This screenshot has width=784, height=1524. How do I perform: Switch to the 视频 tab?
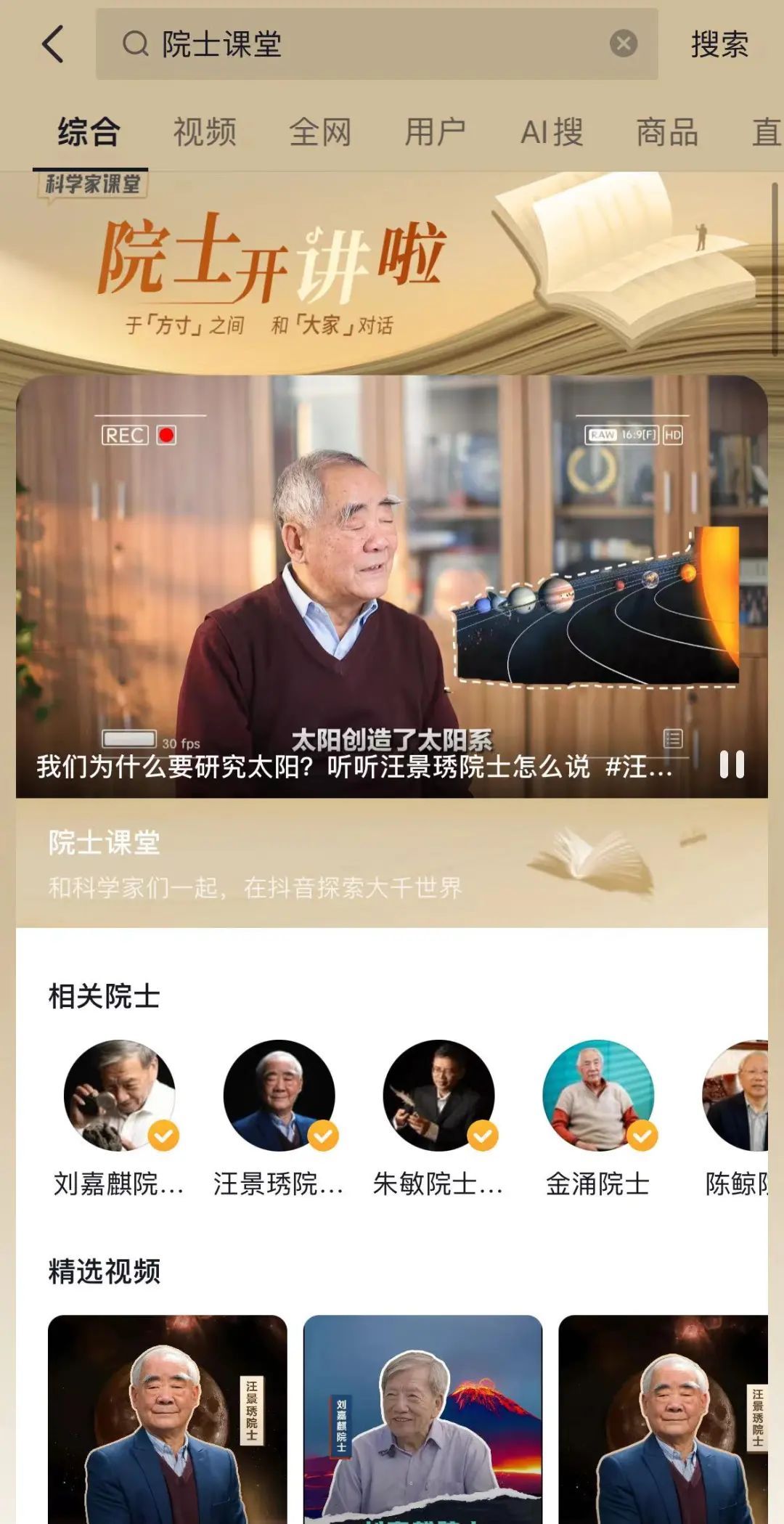click(x=204, y=132)
